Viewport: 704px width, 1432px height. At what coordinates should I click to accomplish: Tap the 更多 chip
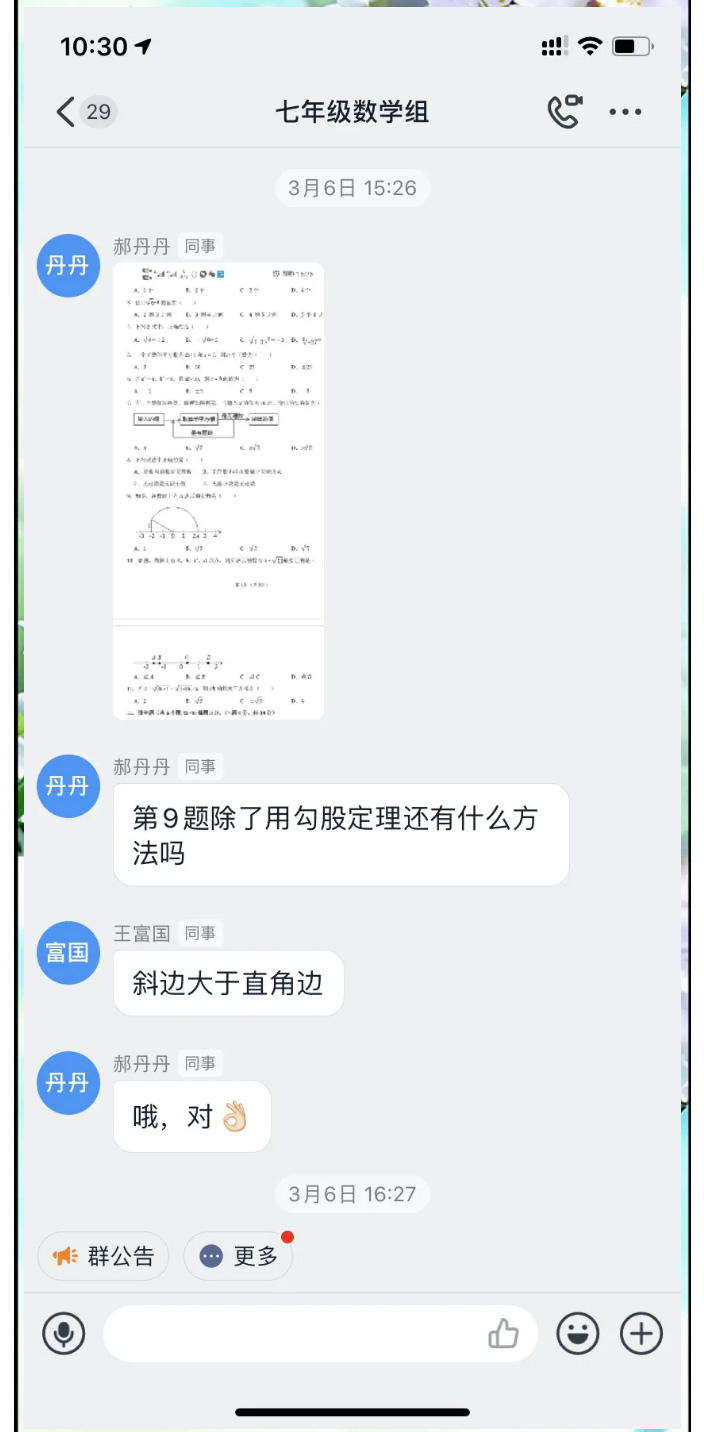pyautogui.click(x=238, y=1256)
